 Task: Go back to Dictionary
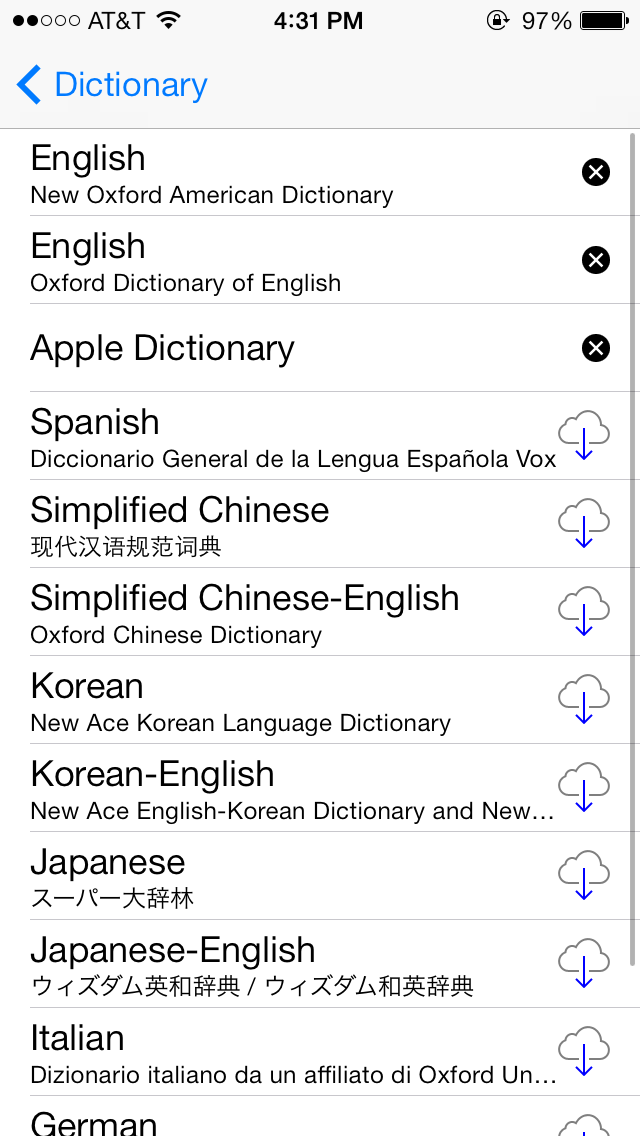[x=112, y=85]
